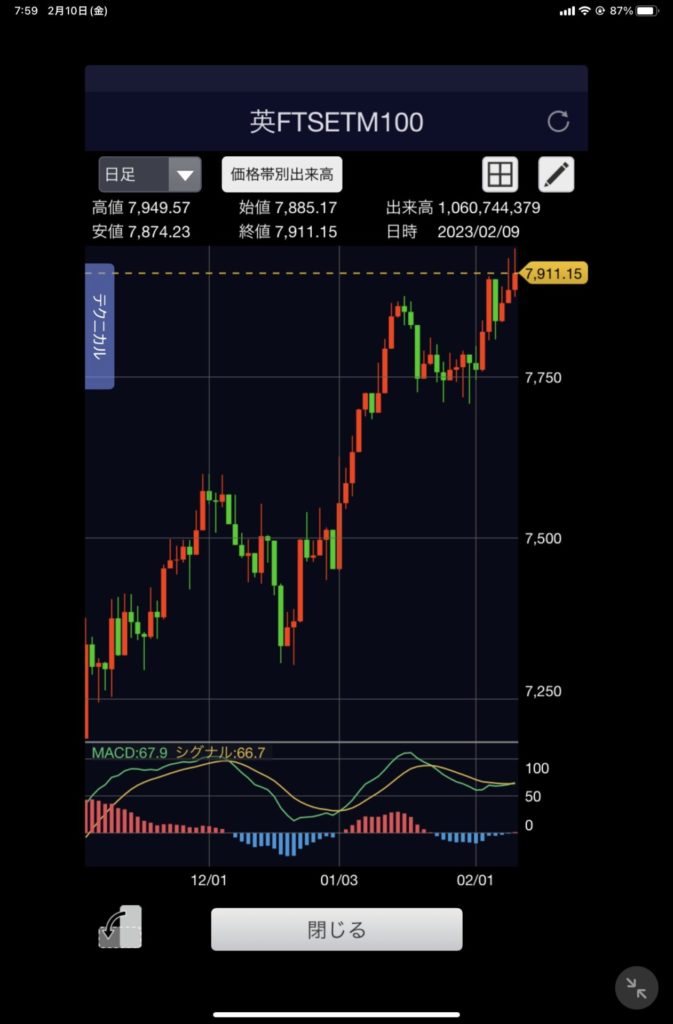Rotate the chart orientation
Viewport: 673px width, 1024px height.
pos(120,928)
